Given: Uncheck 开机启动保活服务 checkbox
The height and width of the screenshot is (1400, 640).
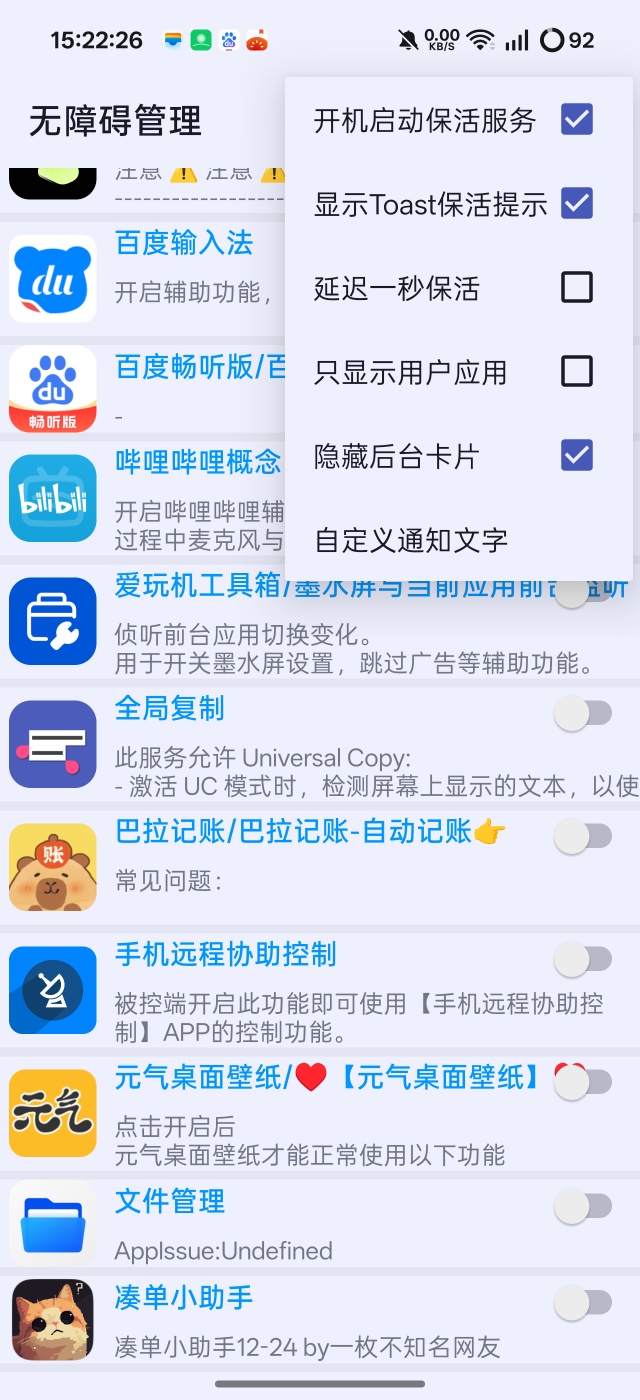Looking at the screenshot, I should [x=577, y=120].
